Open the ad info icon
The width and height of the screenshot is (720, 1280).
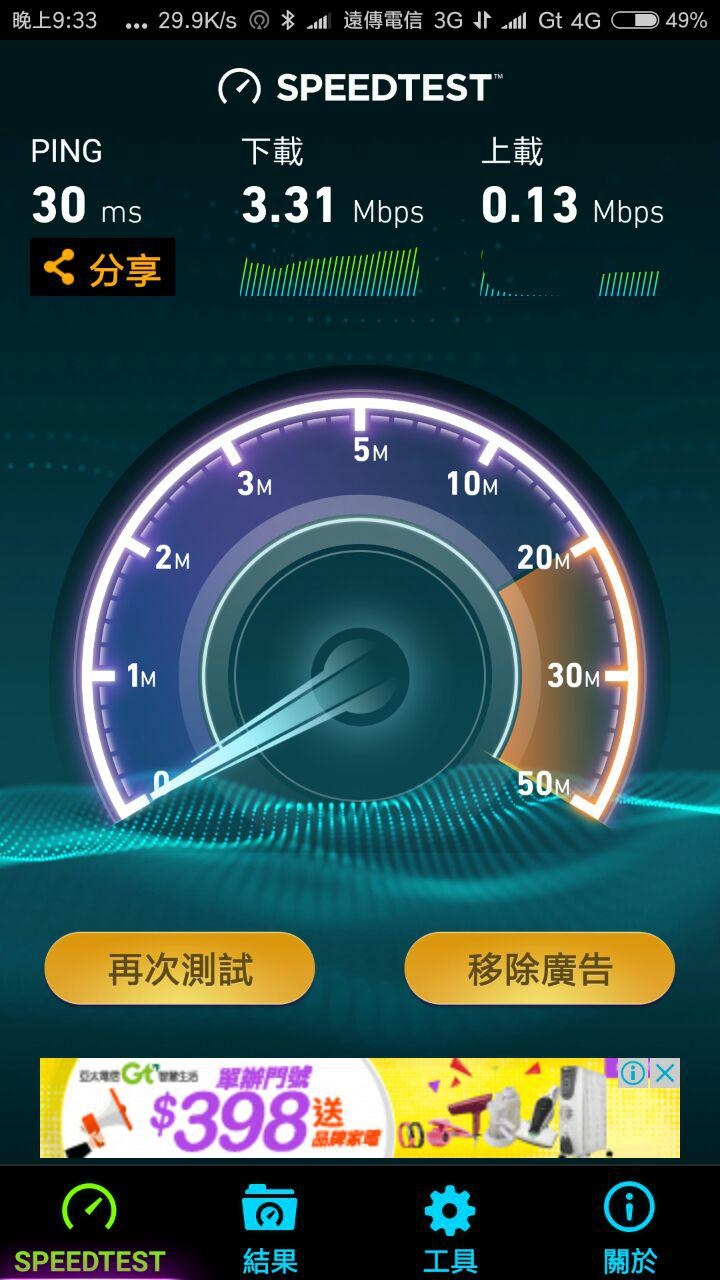tap(633, 1074)
